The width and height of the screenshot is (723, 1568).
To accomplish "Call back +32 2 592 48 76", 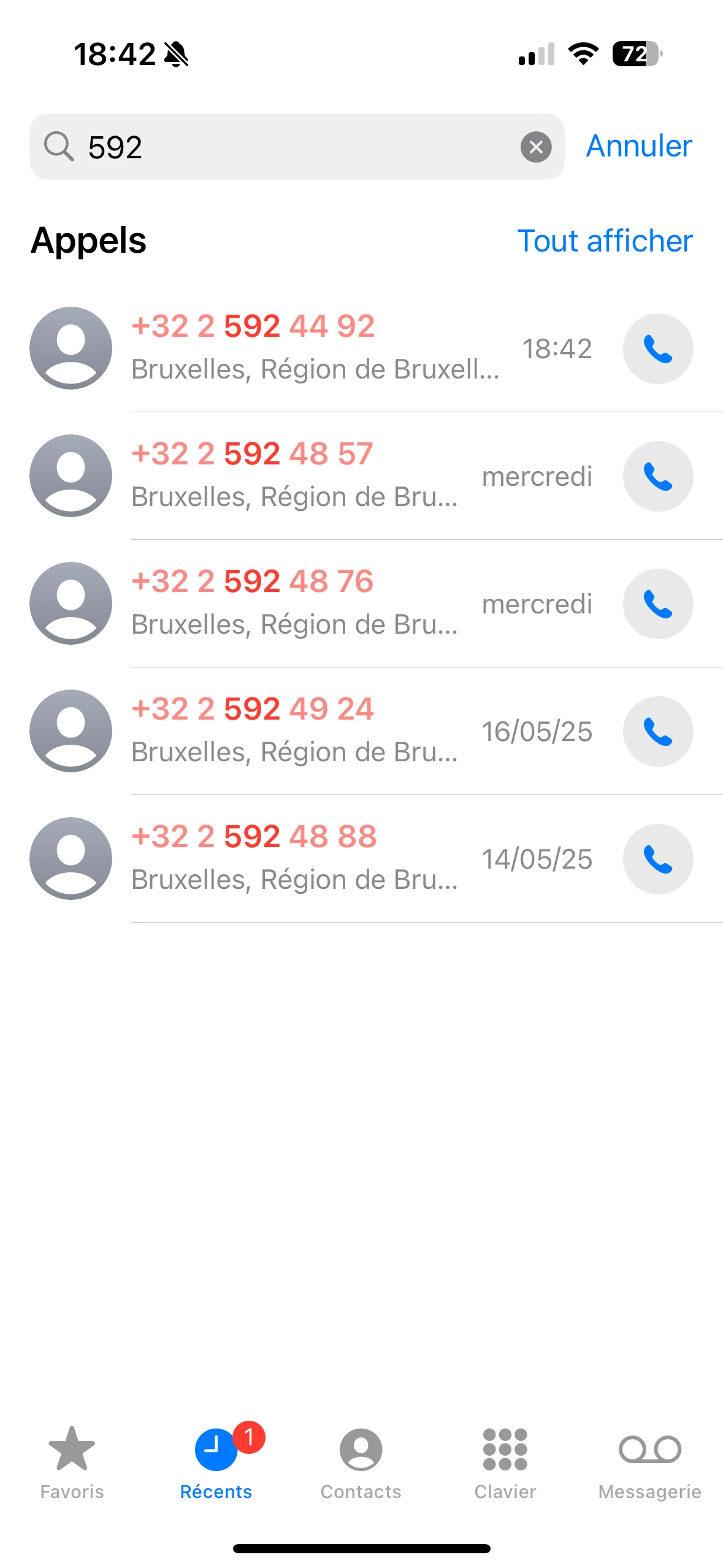I will pos(657,604).
